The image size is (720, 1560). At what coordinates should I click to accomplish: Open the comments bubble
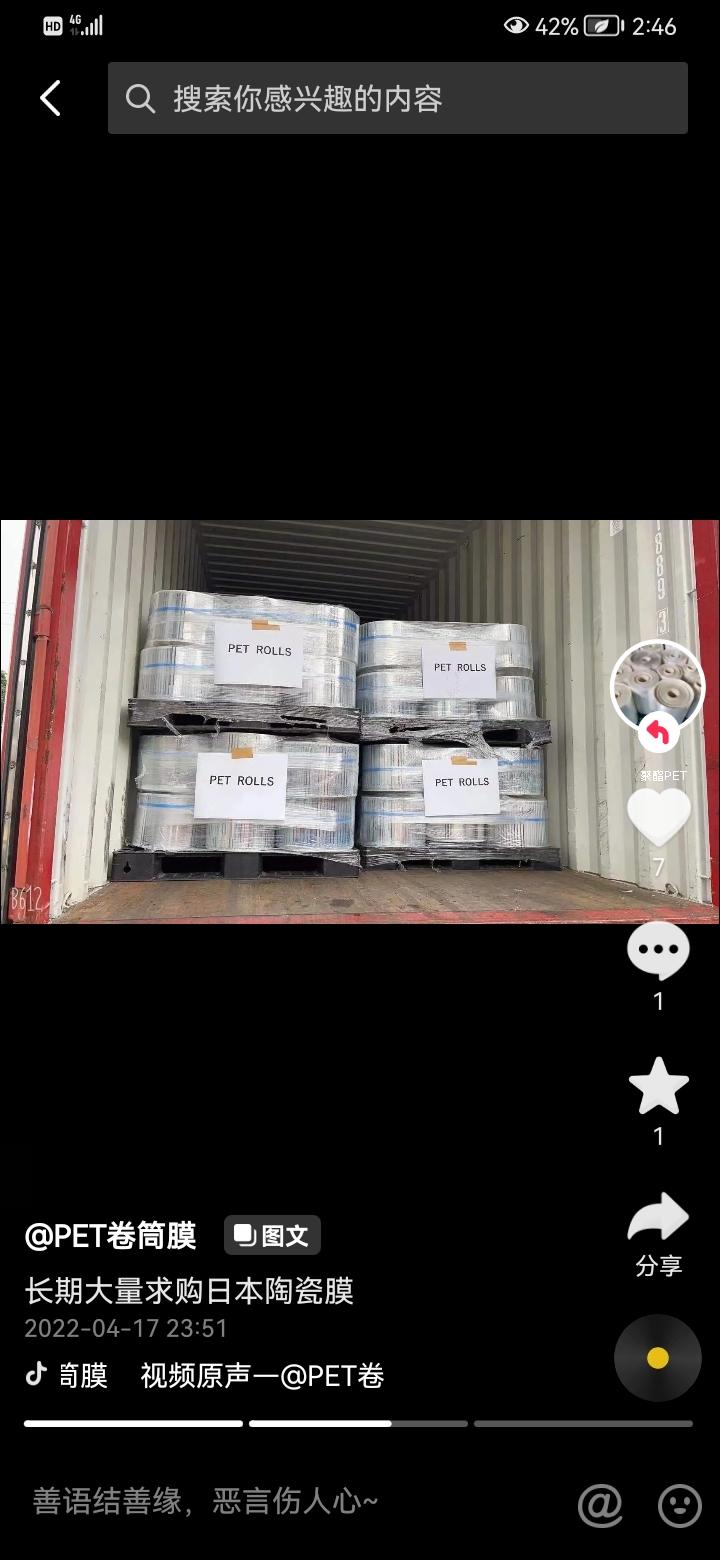pos(658,951)
